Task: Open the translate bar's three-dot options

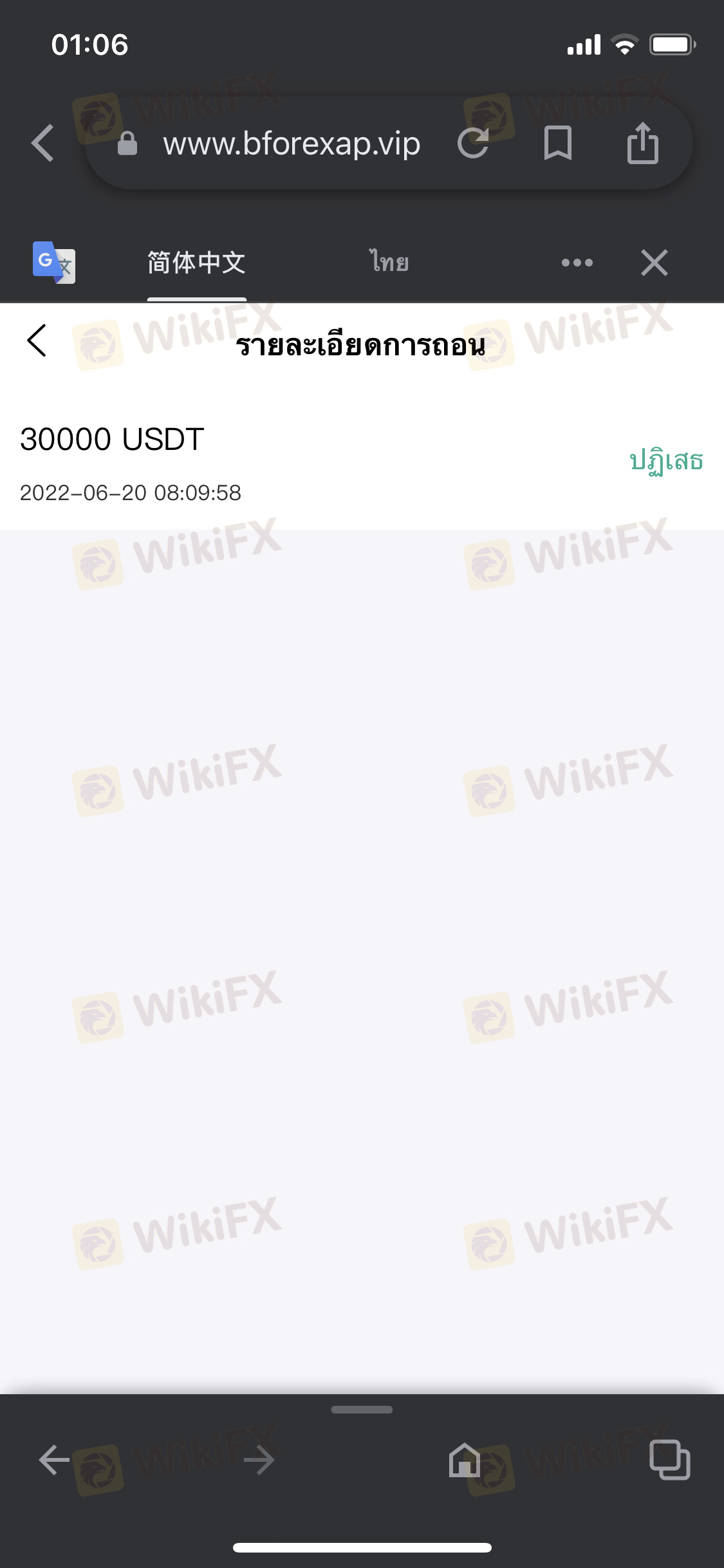Action: click(577, 263)
